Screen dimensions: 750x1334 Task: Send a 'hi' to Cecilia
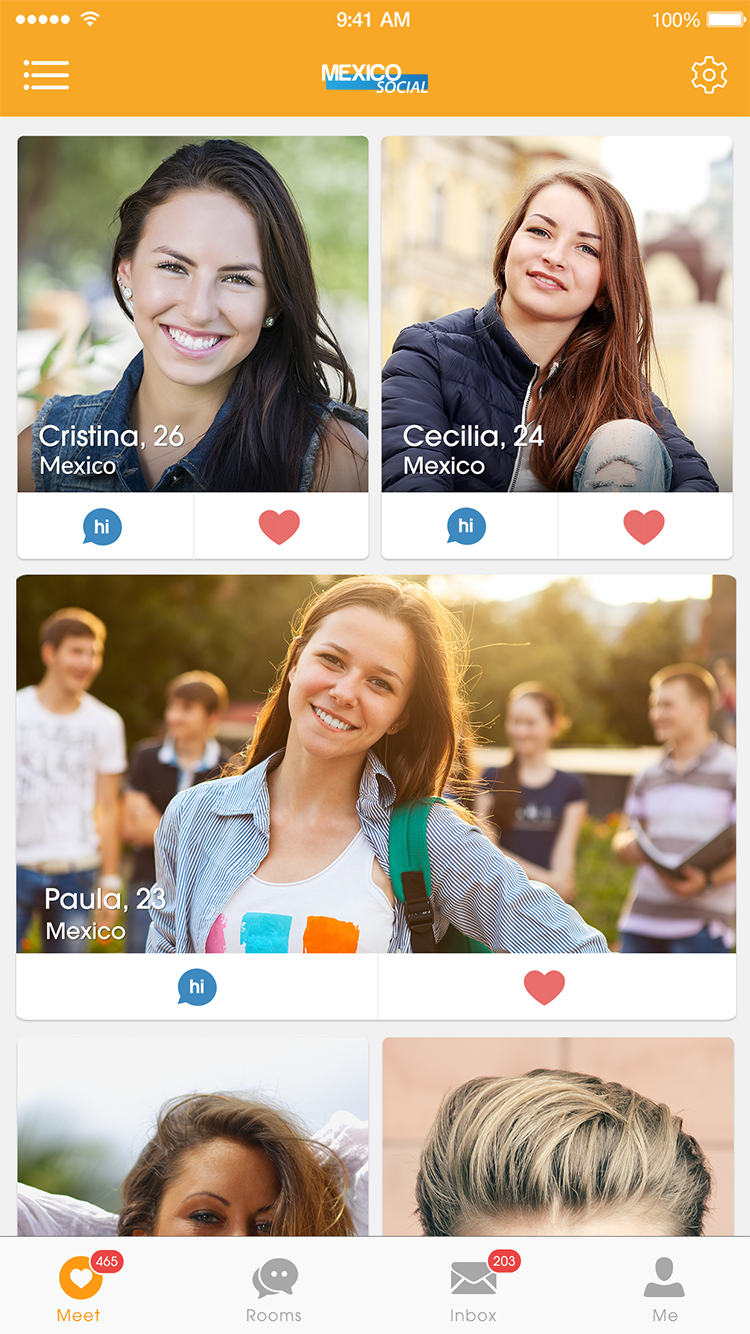(466, 526)
